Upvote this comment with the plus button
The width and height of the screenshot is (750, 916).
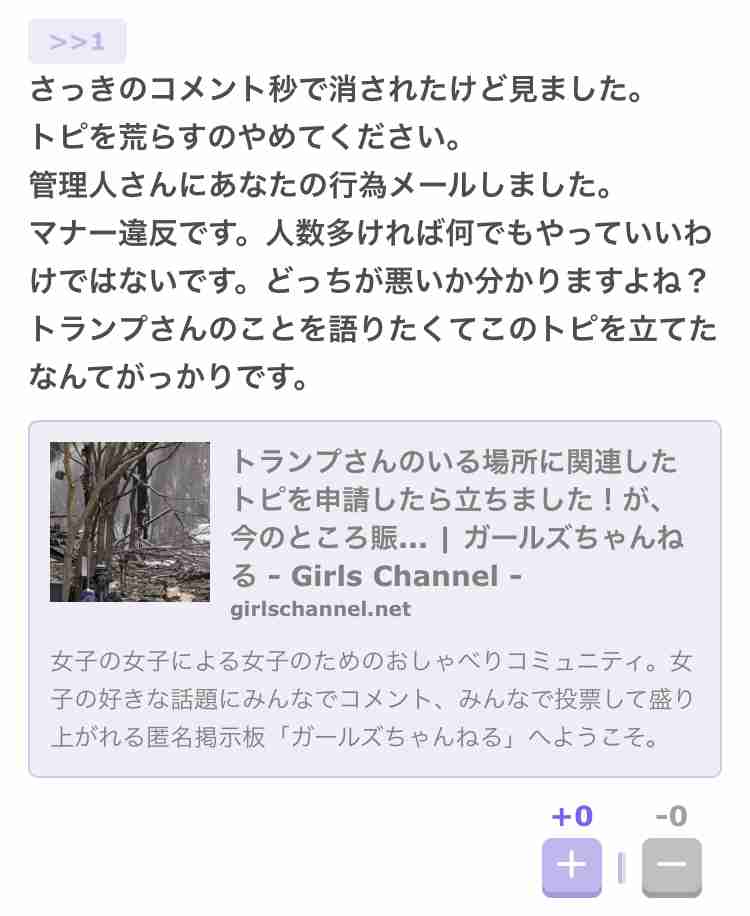click(571, 865)
